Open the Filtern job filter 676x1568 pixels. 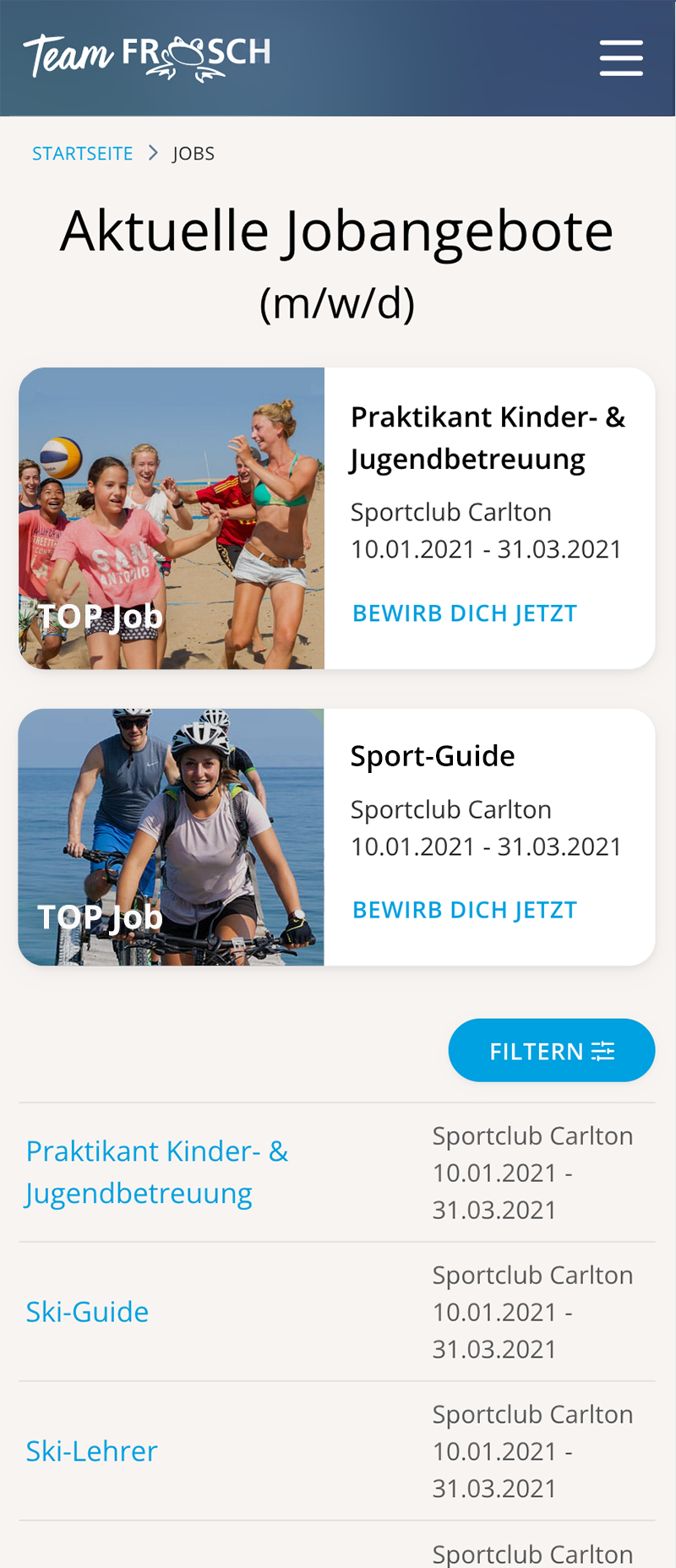point(551,1050)
